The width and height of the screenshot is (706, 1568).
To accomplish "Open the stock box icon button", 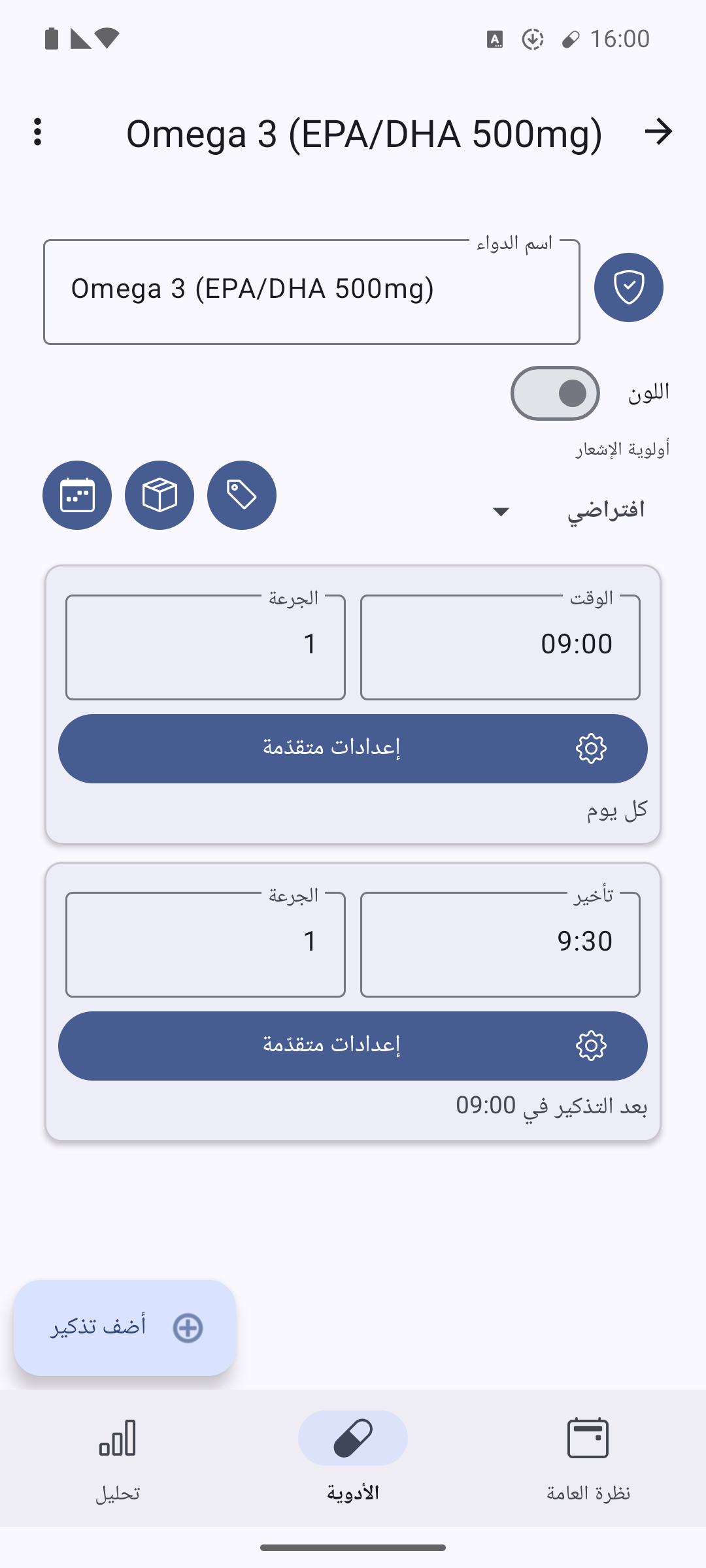I will 160,495.
